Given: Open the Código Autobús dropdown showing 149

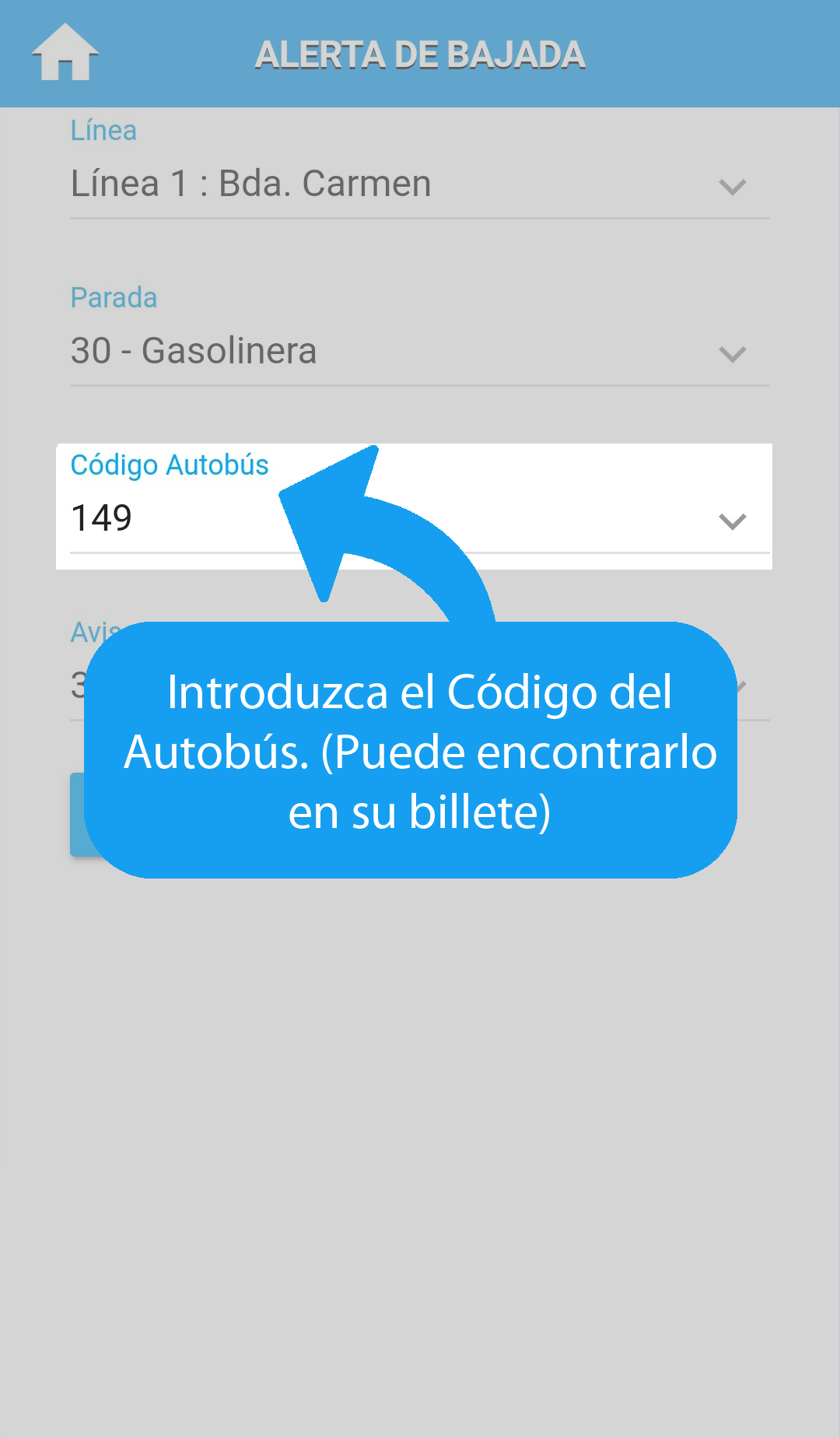Looking at the screenshot, I should coord(419,519).
